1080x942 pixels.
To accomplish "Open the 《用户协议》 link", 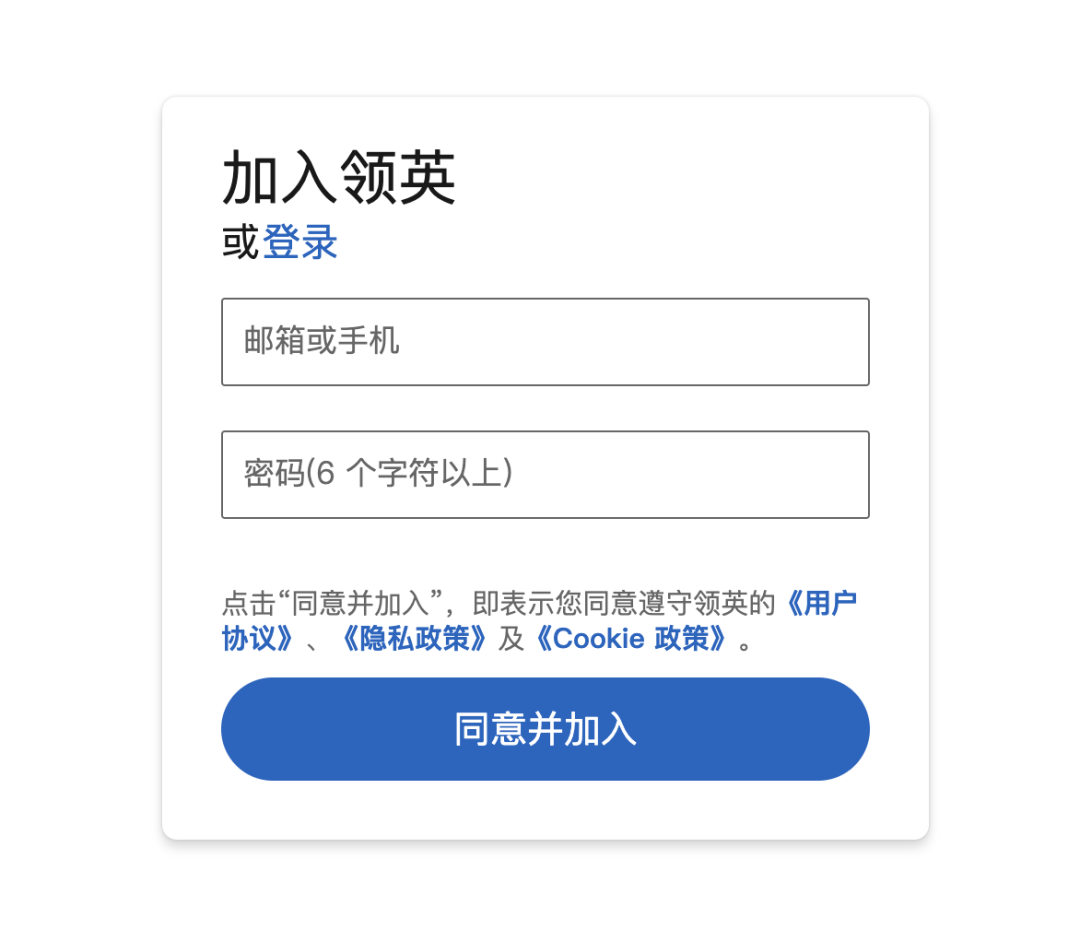I will click(x=820, y=604).
